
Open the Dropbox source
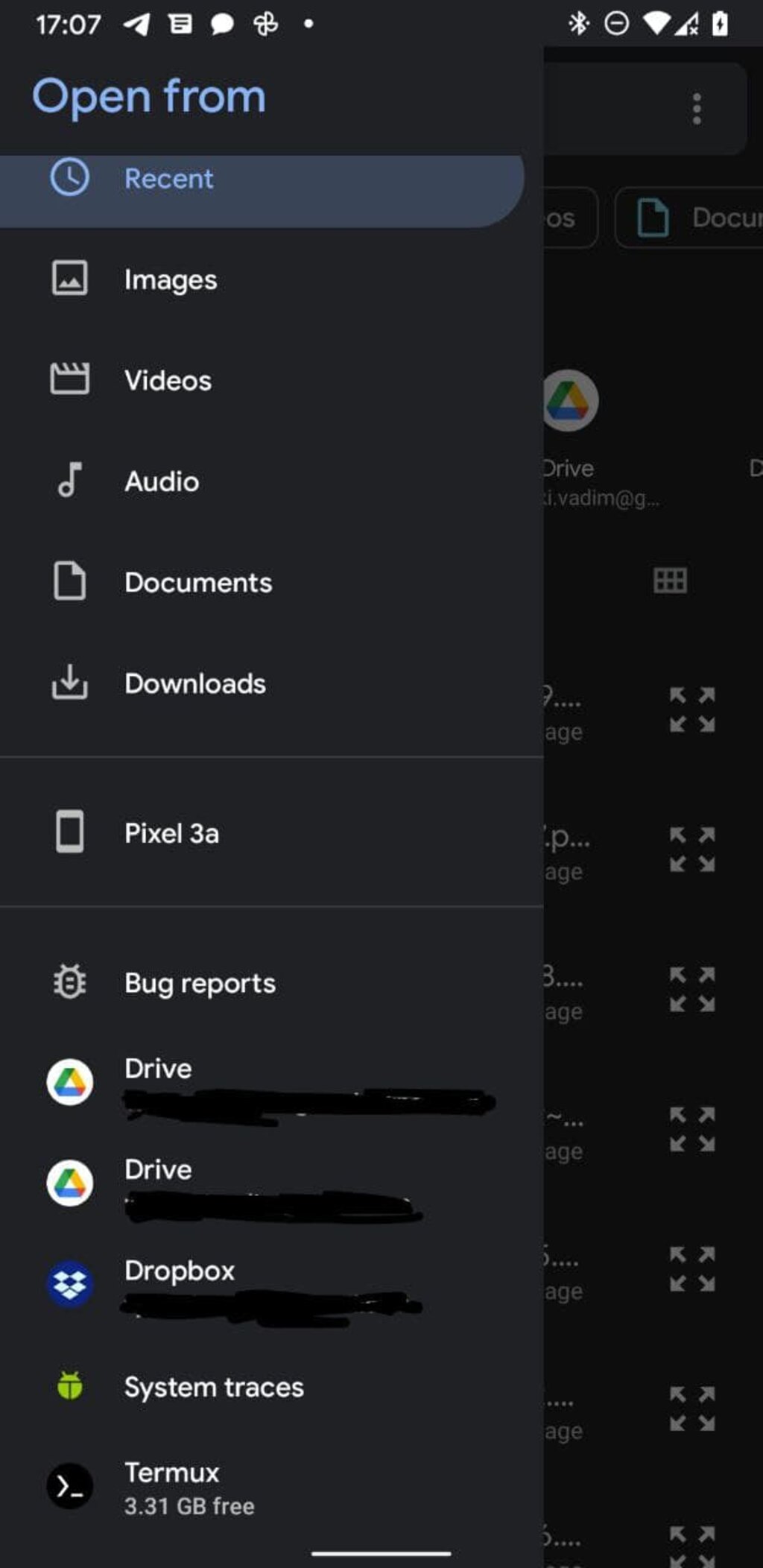(271, 1285)
